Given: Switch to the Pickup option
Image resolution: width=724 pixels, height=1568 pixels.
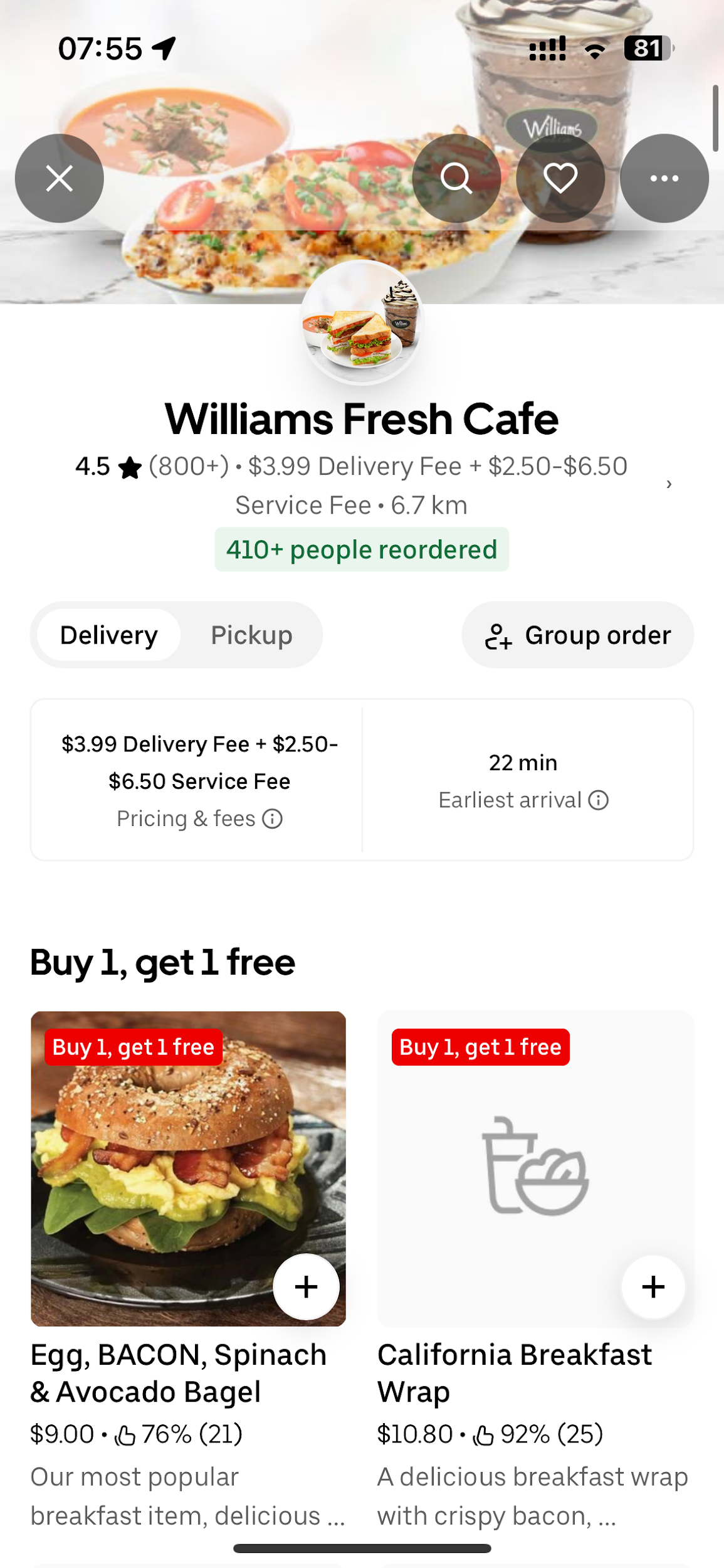Looking at the screenshot, I should [251, 635].
